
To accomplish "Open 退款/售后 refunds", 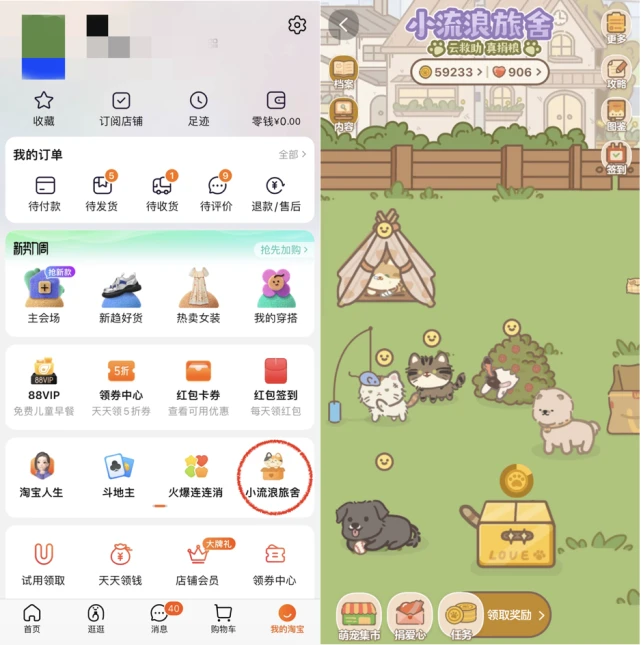I will (276, 192).
